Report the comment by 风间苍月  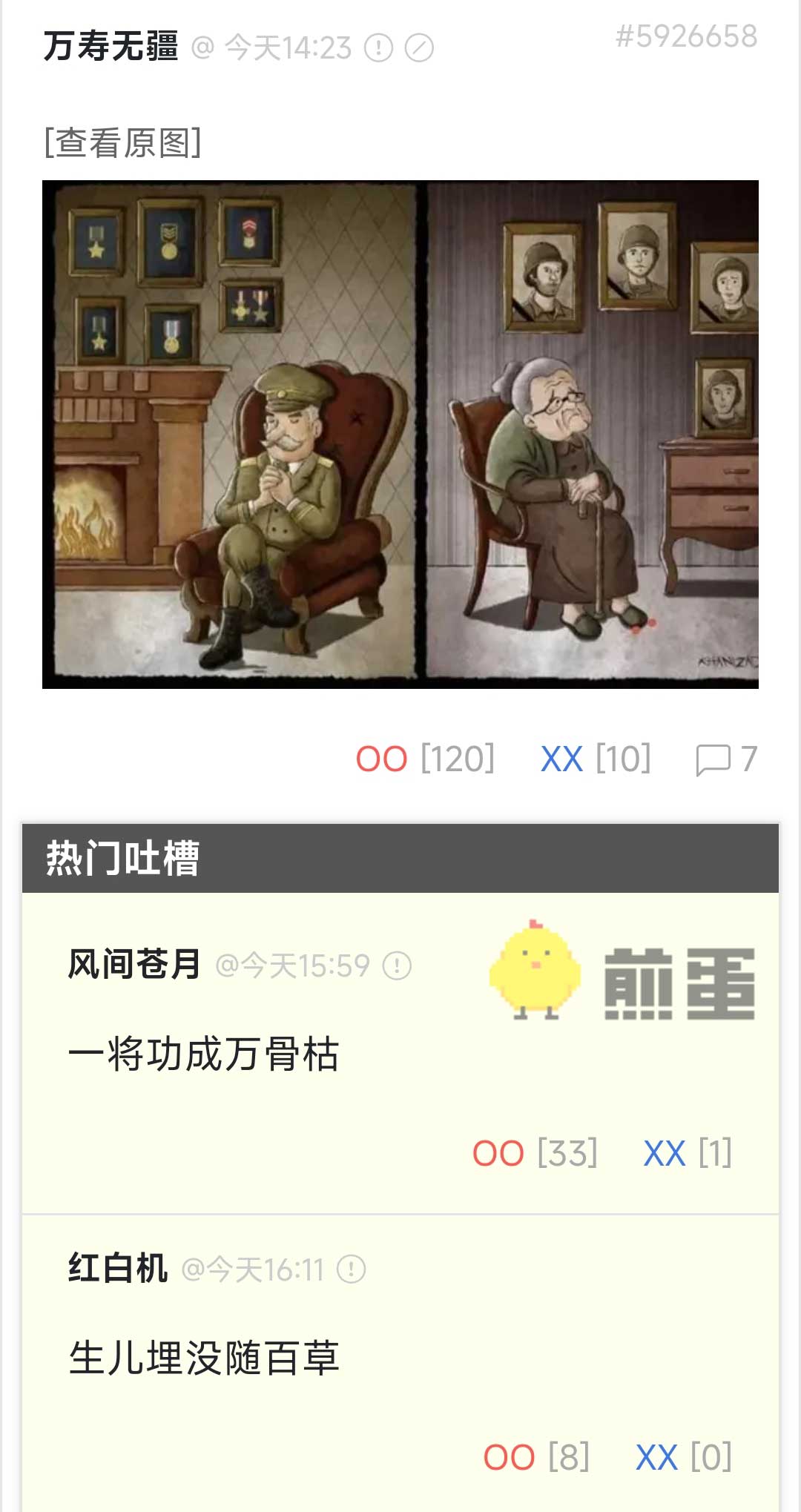click(x=397, y=965)
